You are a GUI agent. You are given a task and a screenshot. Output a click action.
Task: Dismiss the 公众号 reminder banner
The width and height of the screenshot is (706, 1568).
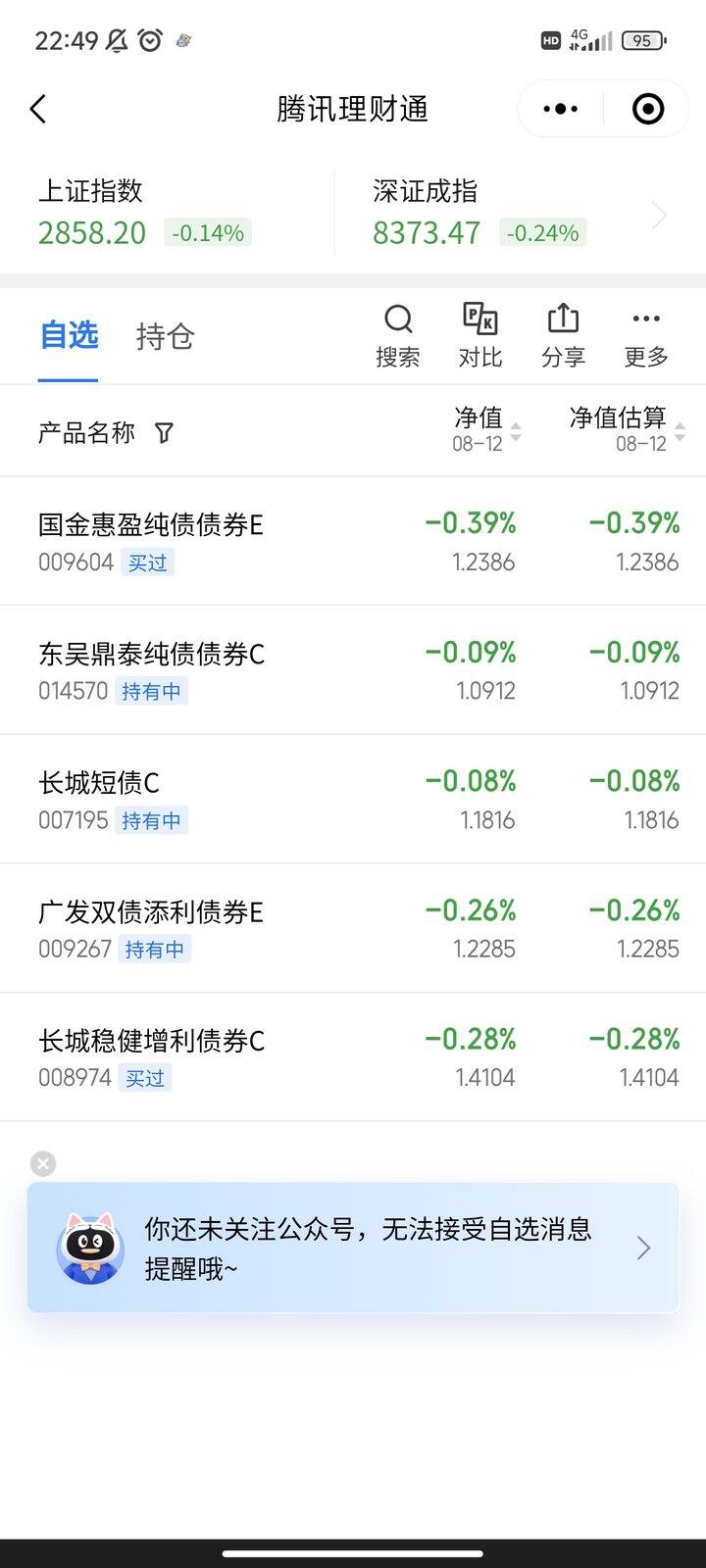[43, 1163]
